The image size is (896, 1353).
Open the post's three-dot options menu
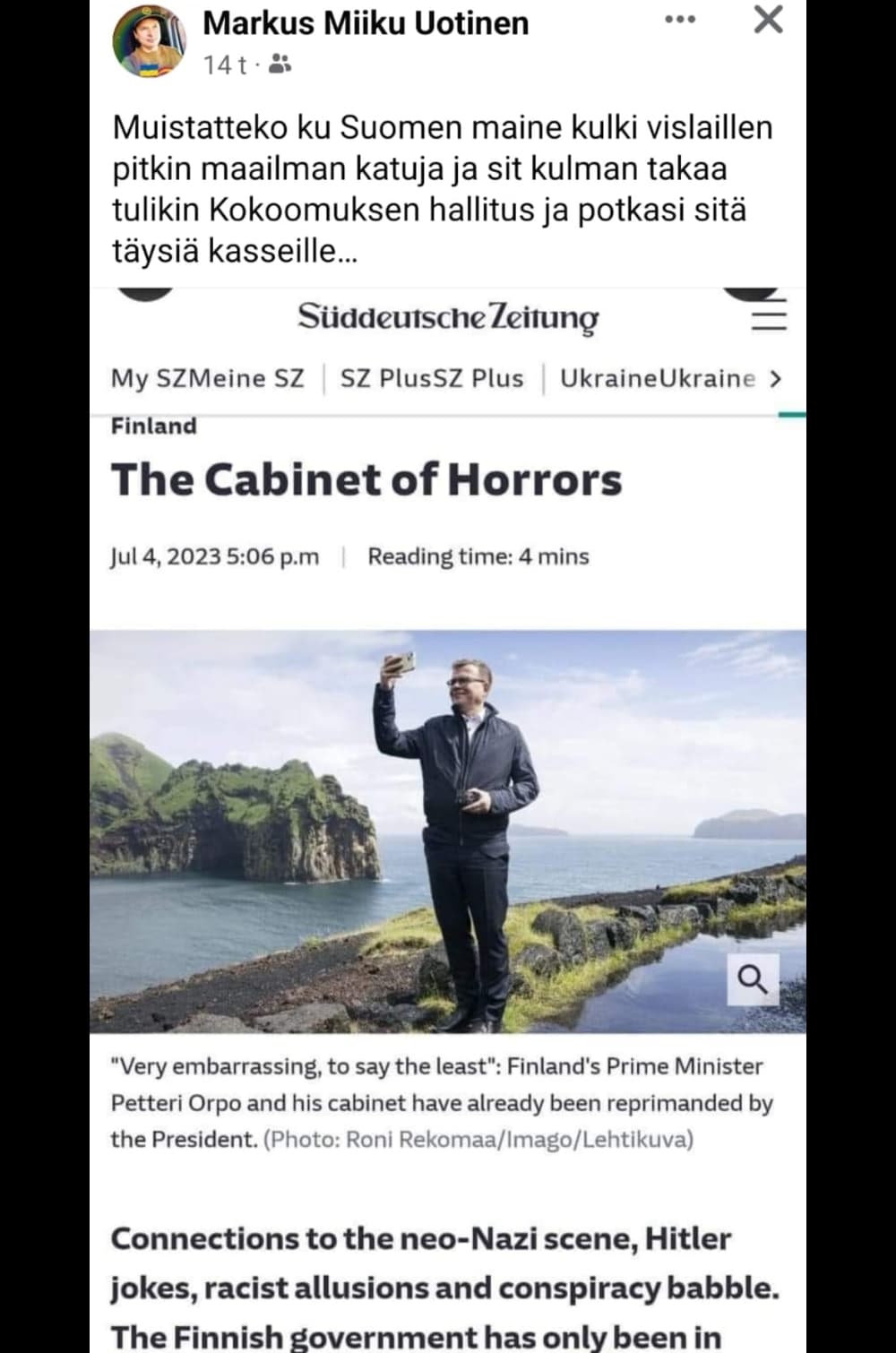[x=680, y=21]
